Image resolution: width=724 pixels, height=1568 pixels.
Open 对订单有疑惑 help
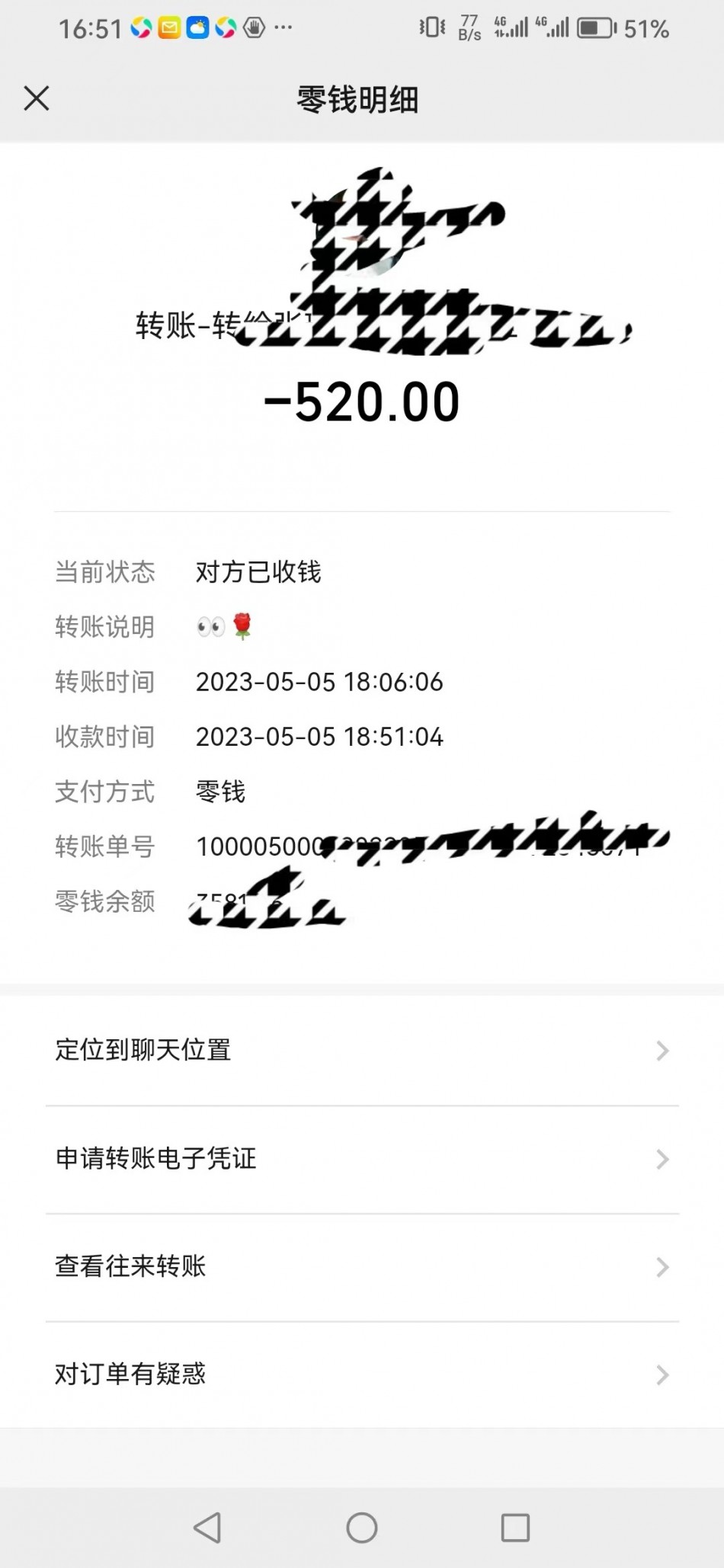362,1374
